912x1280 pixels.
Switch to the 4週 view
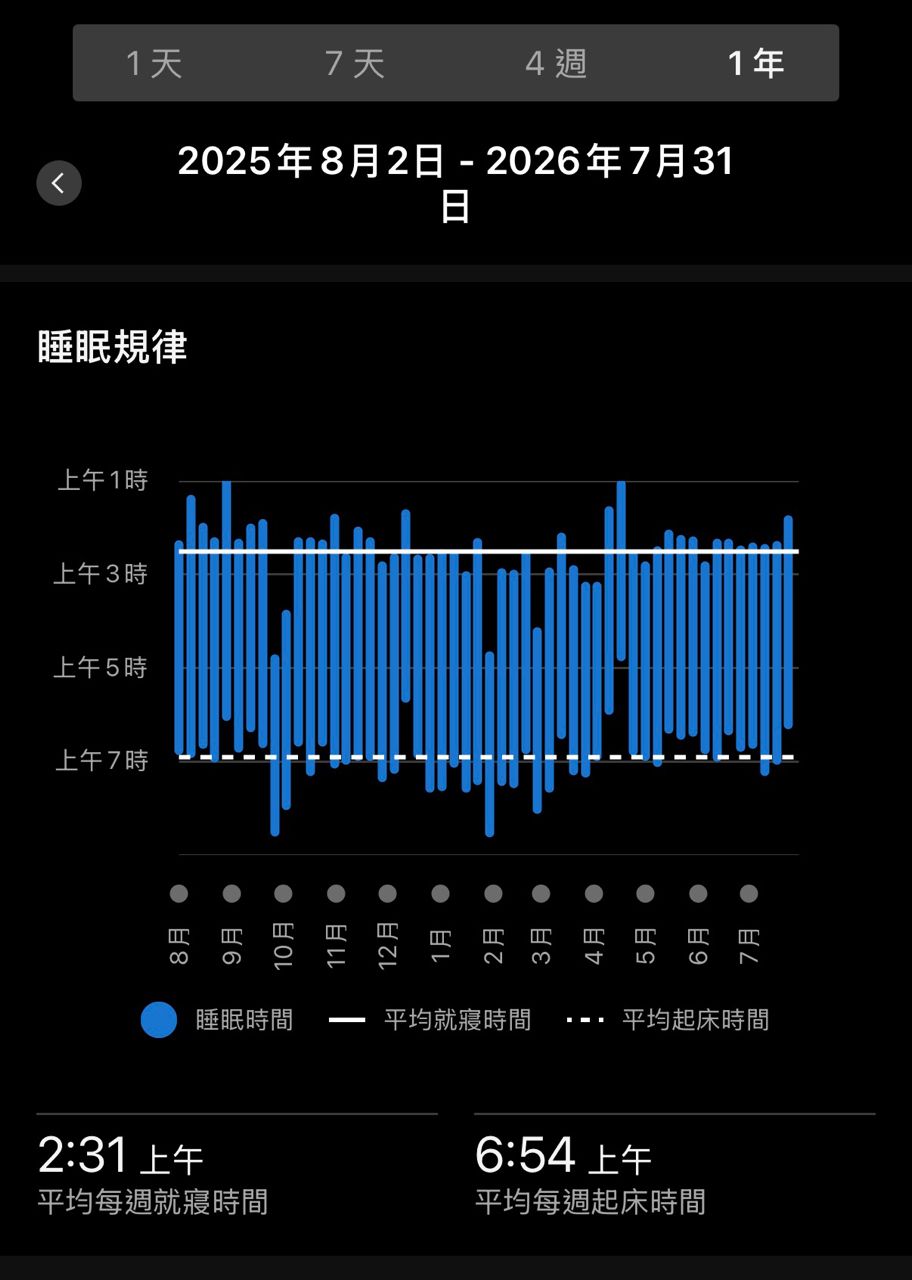(556, 64)
